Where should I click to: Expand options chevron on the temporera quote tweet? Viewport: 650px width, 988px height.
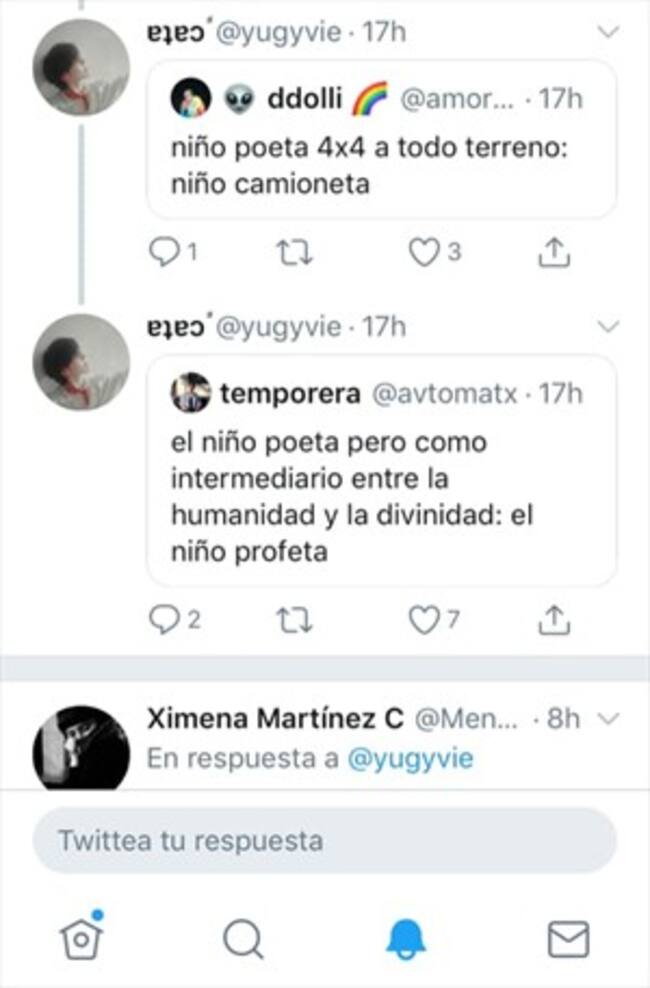[608, 327]
